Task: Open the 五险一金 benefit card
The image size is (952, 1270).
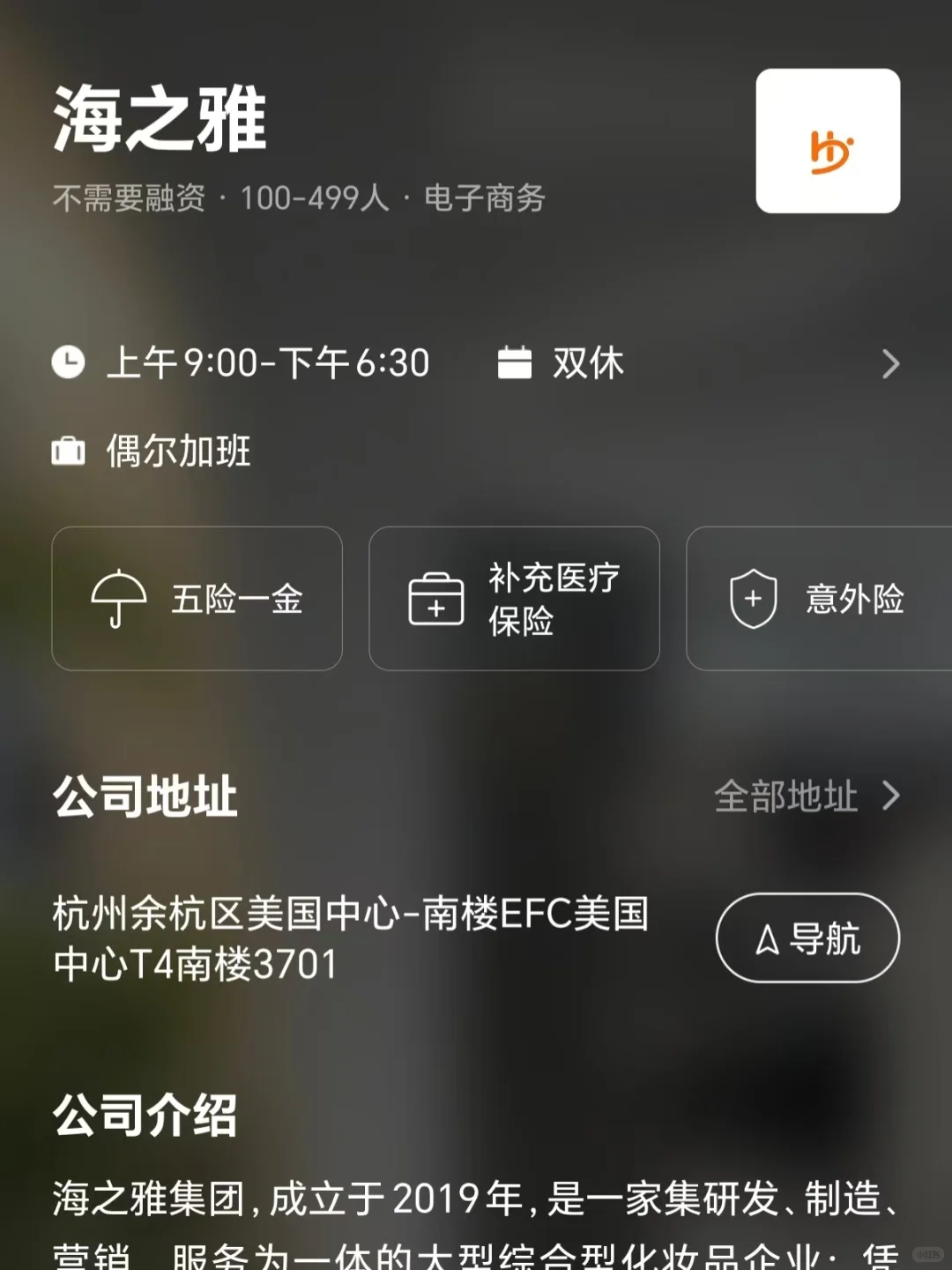Action: (x=197, y=599)
